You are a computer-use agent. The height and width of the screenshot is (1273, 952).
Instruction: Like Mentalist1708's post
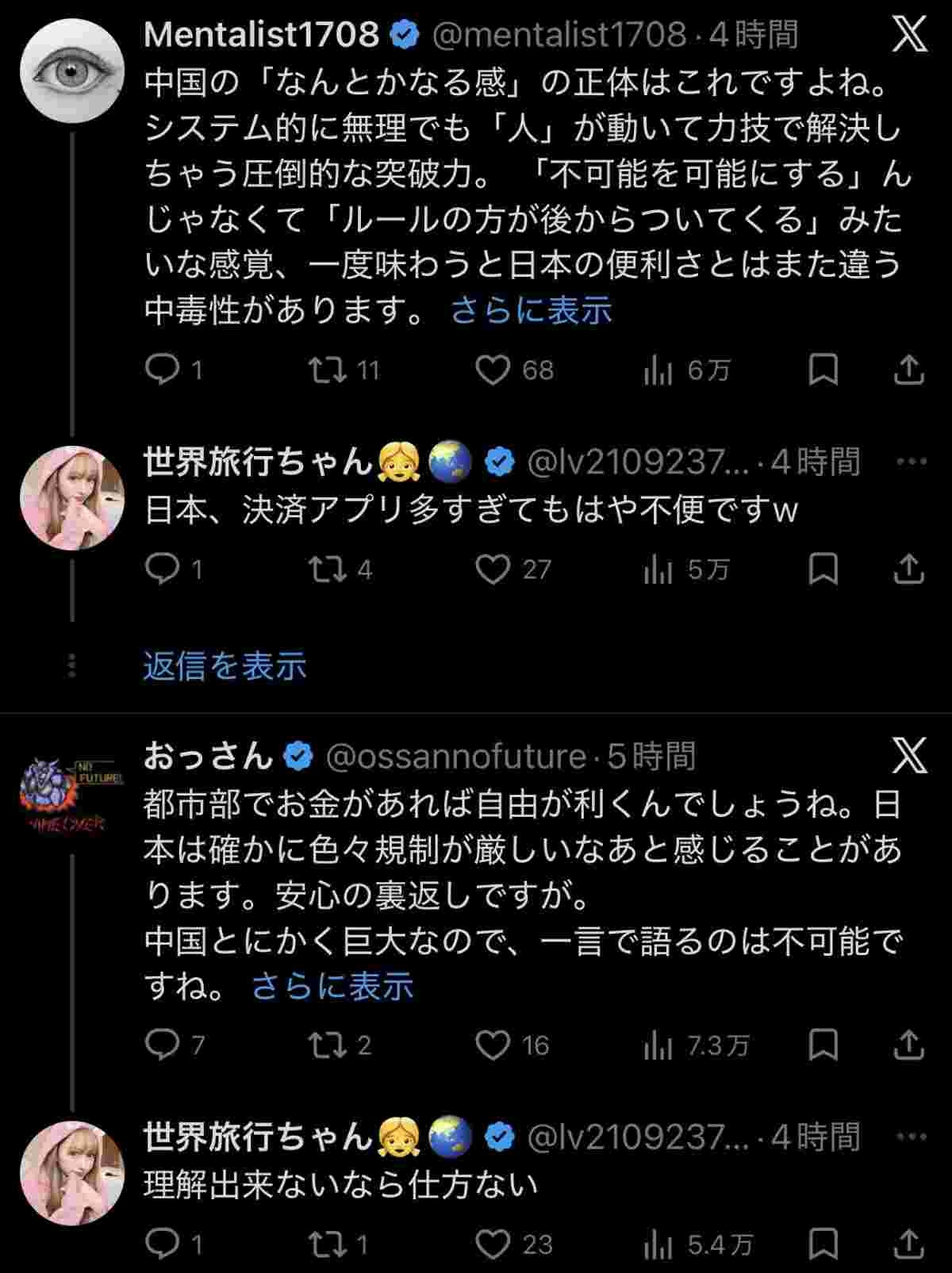[x=493, y=370]
